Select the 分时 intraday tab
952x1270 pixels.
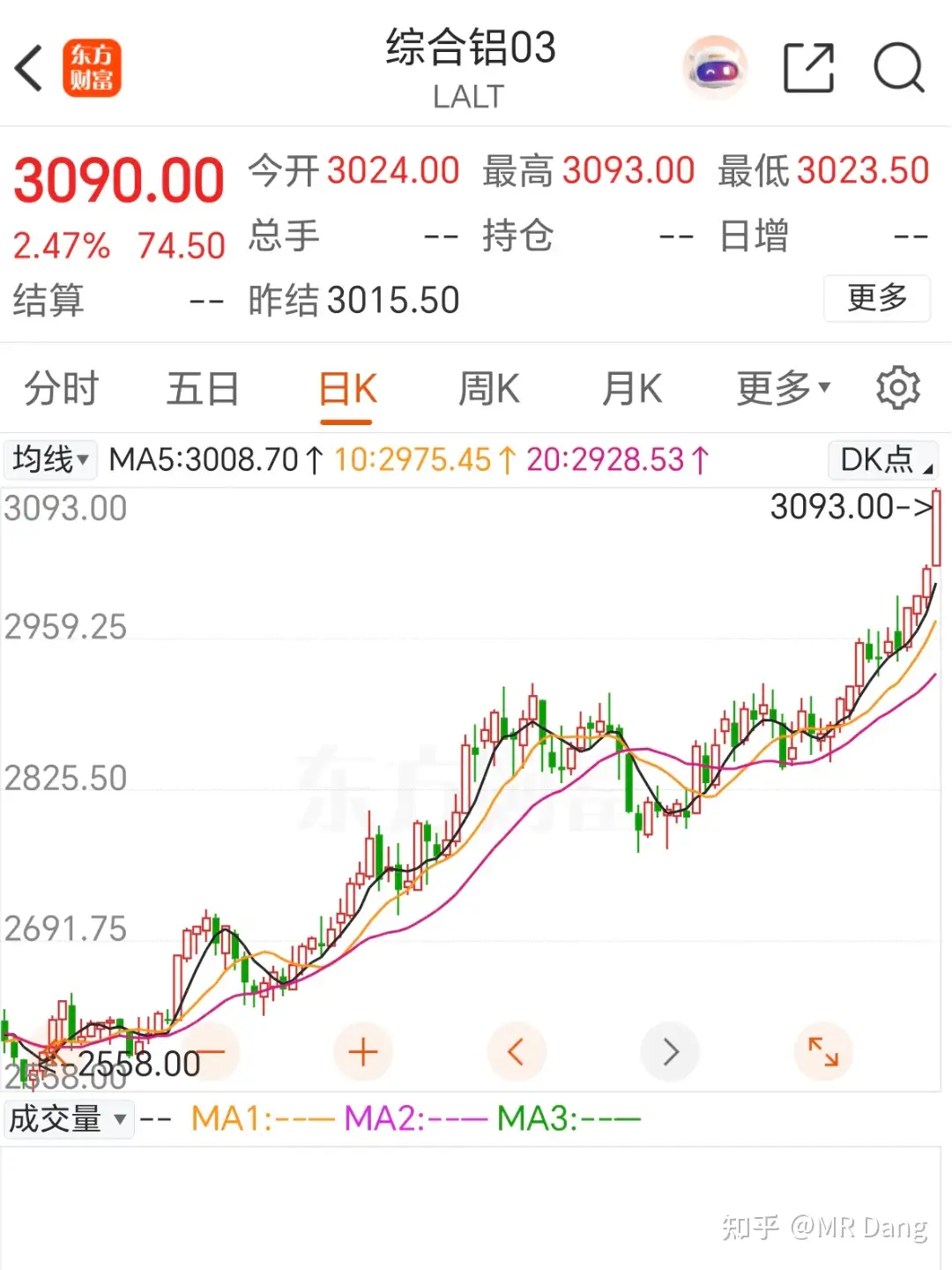tap(59, 388)
